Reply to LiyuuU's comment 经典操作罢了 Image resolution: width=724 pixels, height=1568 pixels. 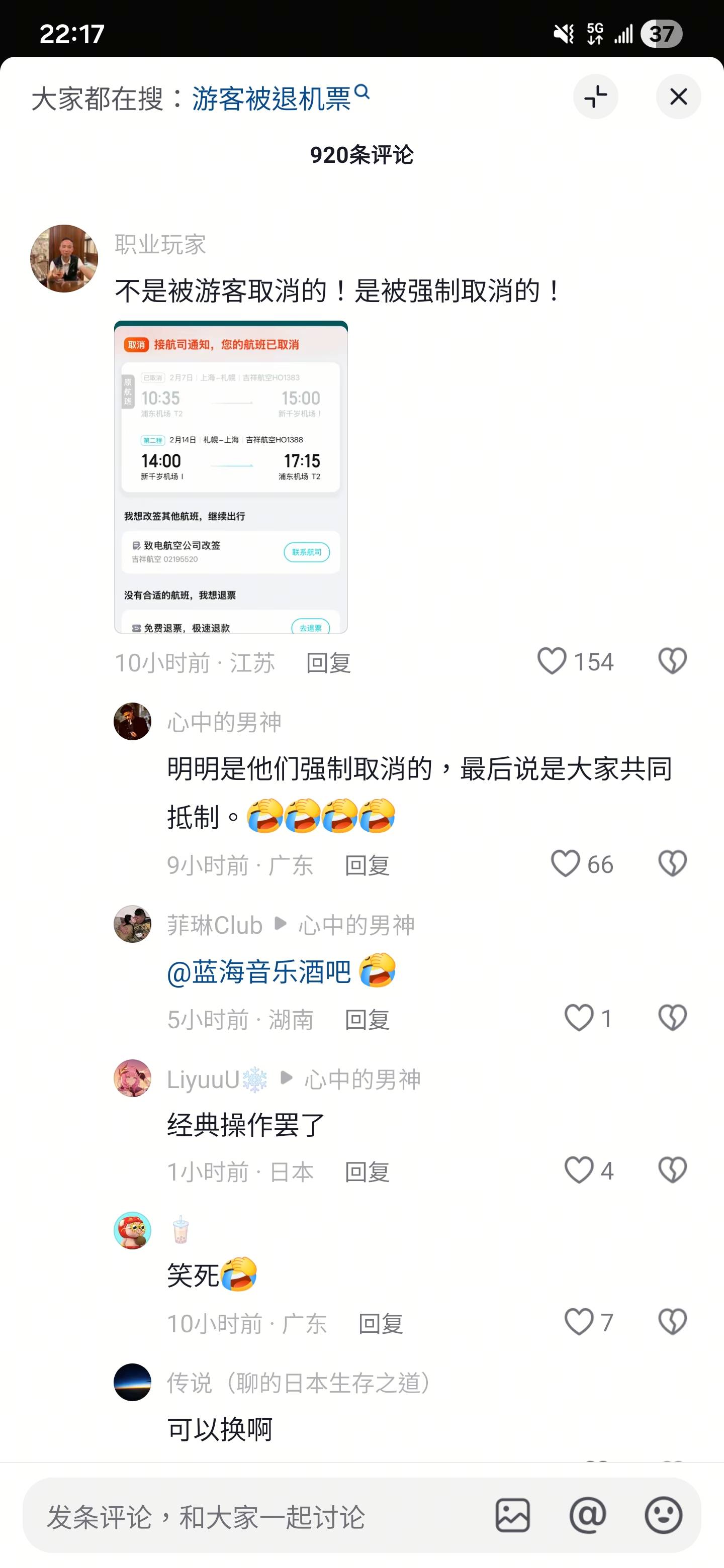(x=367, y=1171)
